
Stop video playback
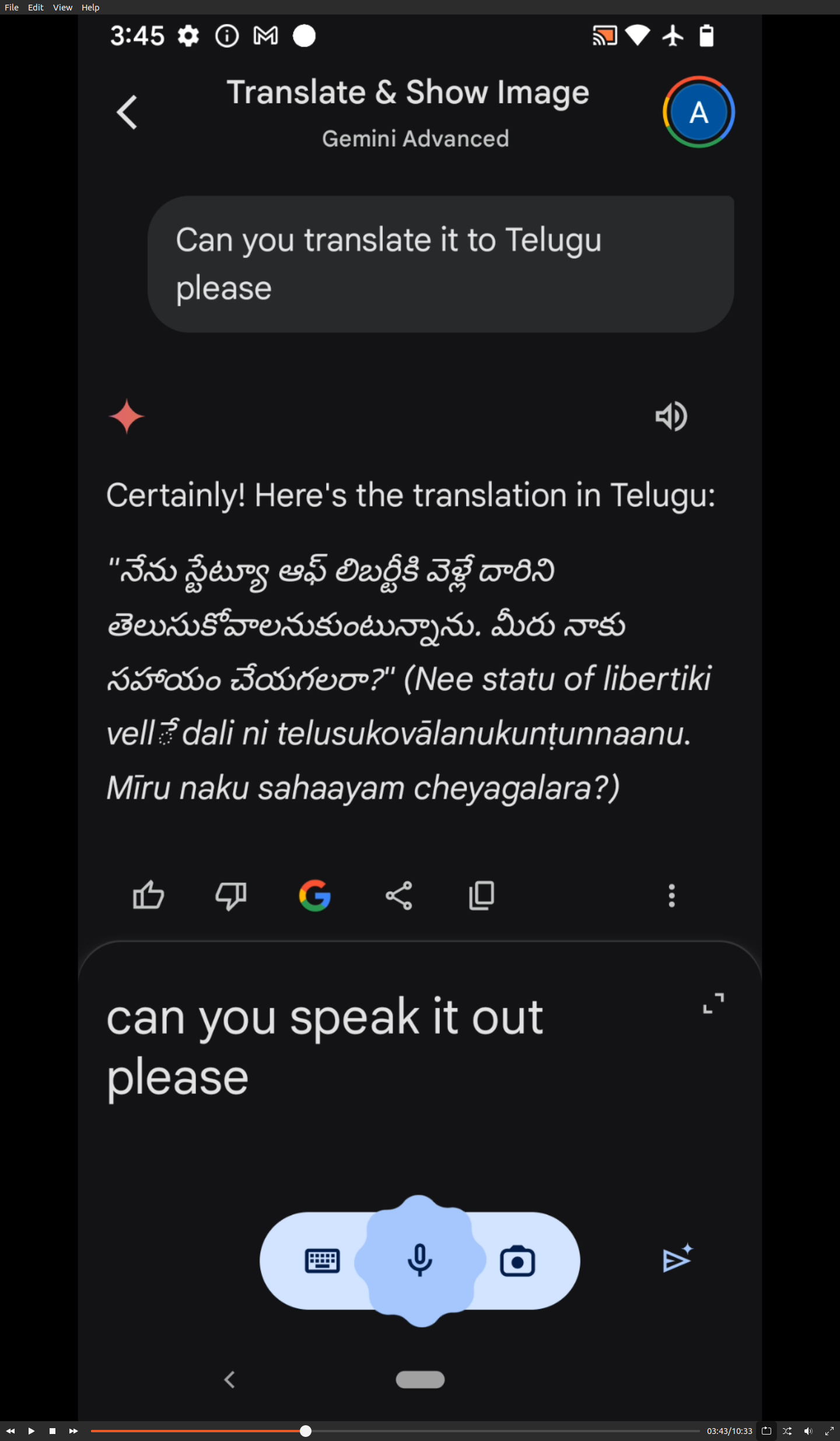click(52, 1431)
